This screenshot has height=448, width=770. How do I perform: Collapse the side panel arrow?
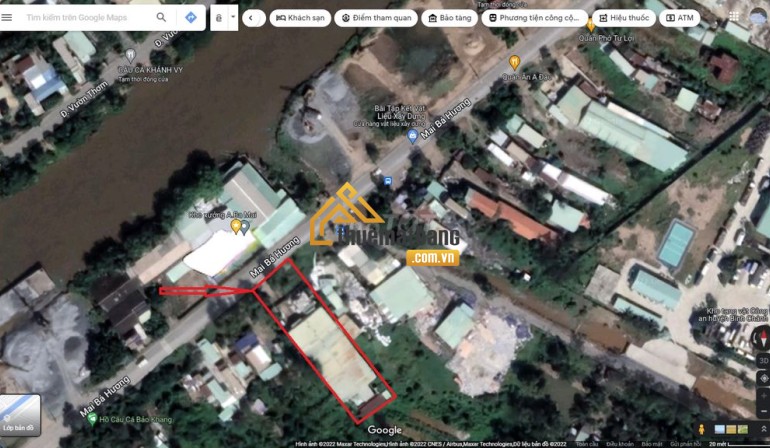pyautogui.click(x=252, y=18)
